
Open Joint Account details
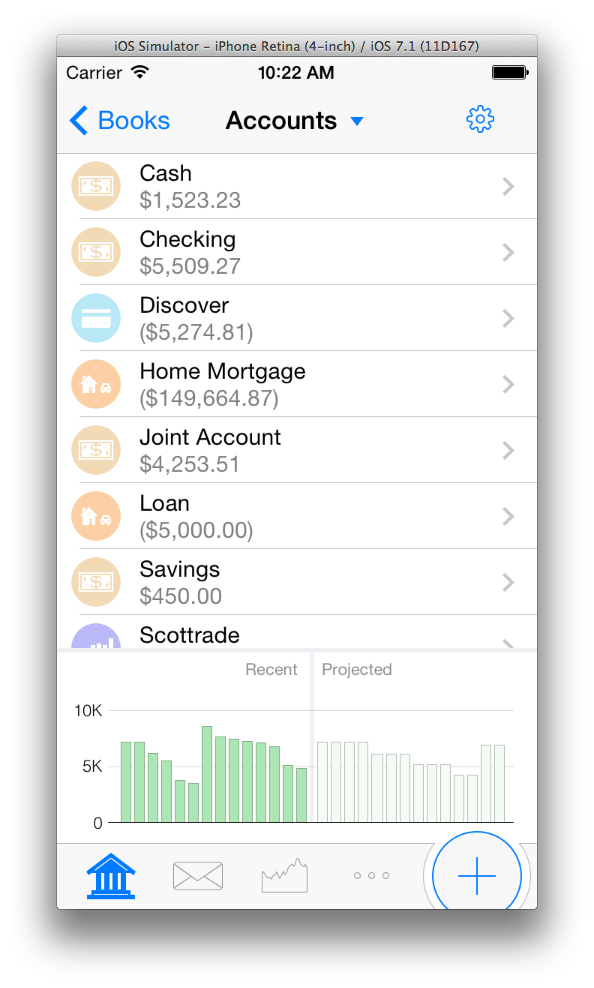pos(297,450)
